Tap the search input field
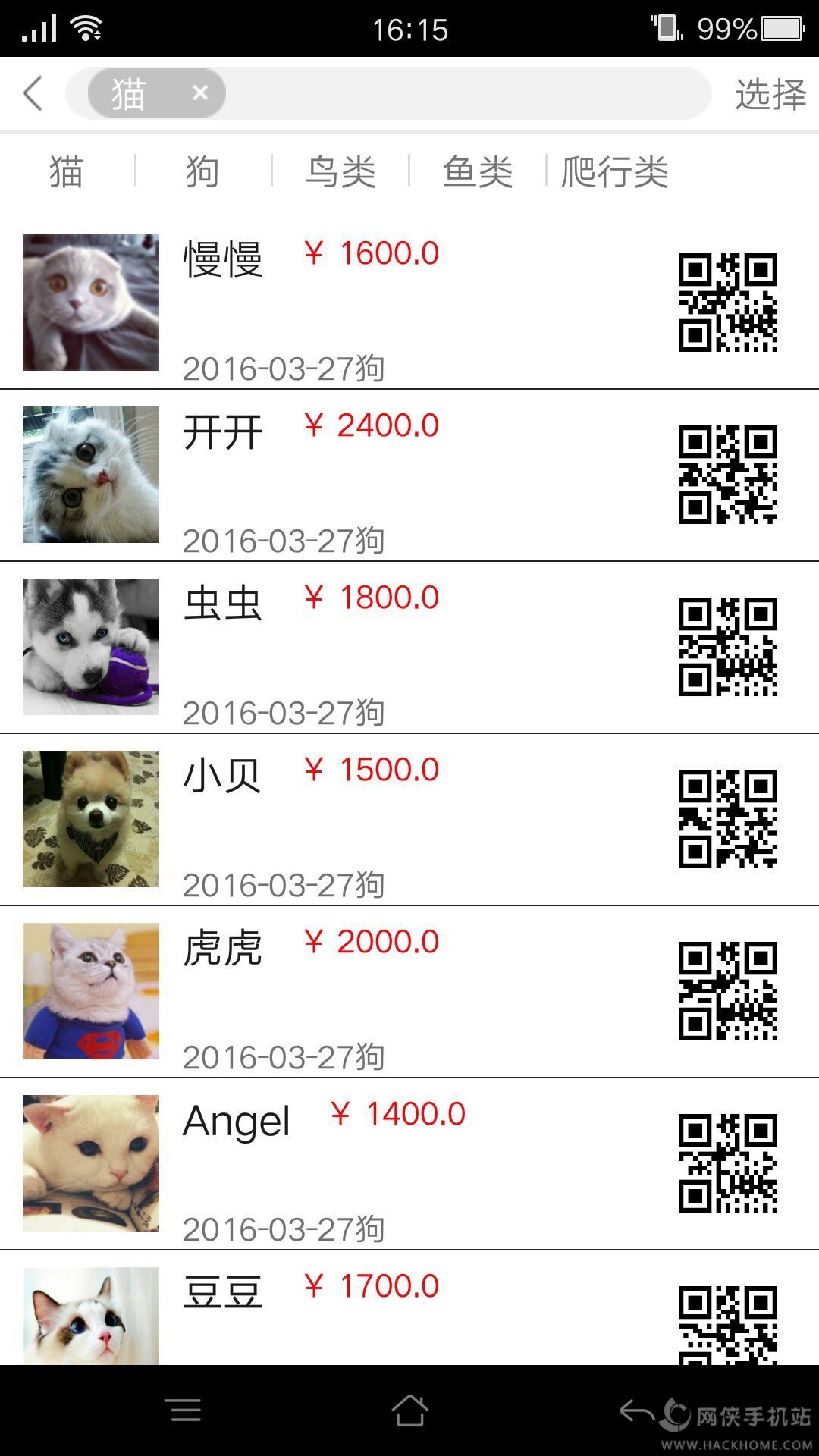 466,93
